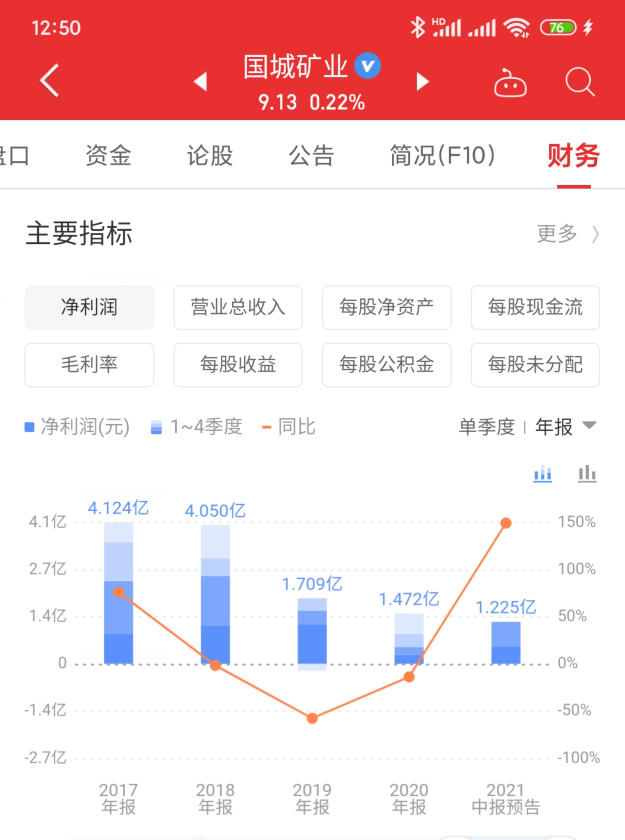The height and width of the screenshot is (840, 625).
Task: Open the robot assistant icon
Action: click(x=510, y=83)
